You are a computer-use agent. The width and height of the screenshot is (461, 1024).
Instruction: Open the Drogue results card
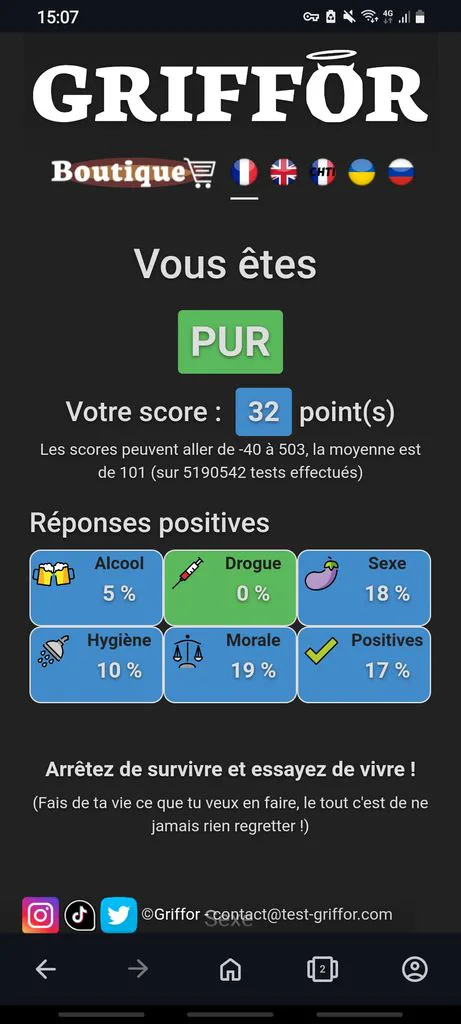(230, 588)
